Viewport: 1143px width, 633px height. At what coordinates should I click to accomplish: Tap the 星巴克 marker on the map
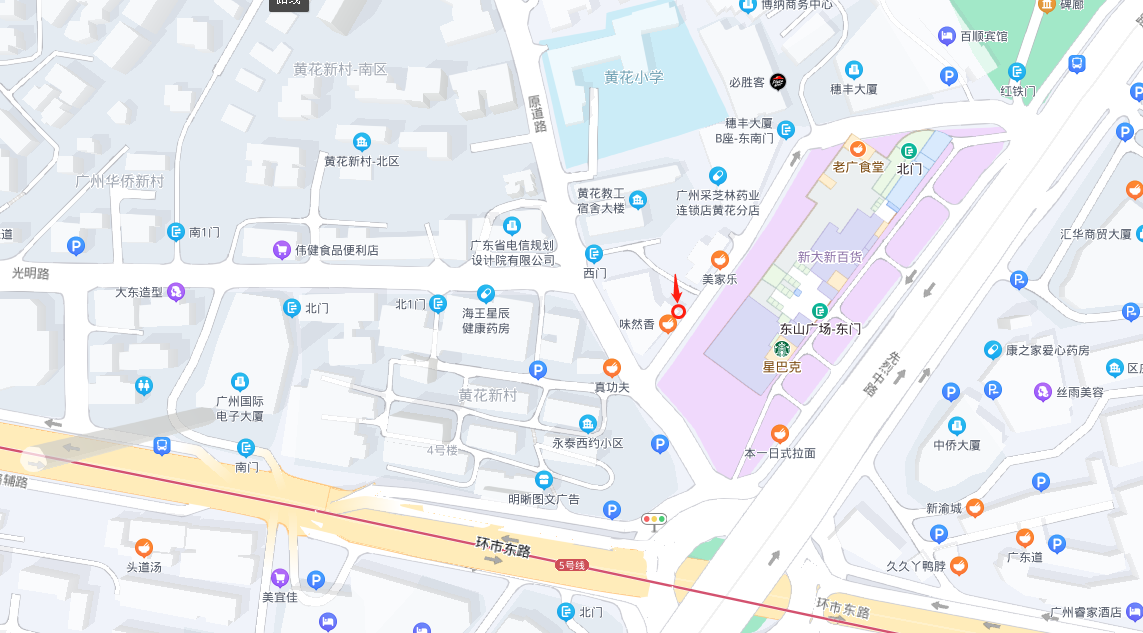(x=780, y=349)
